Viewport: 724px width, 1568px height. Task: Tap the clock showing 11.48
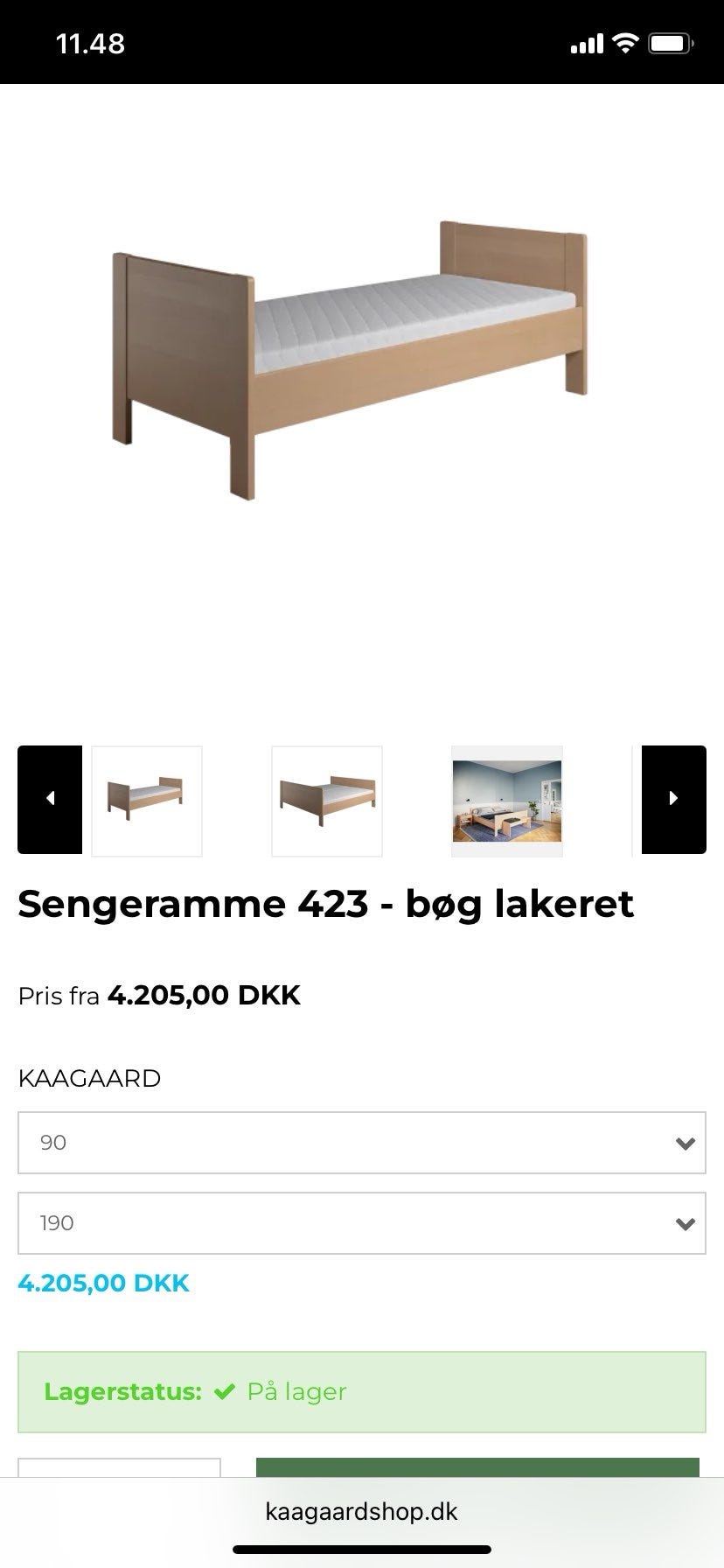(x=90, y=42)
